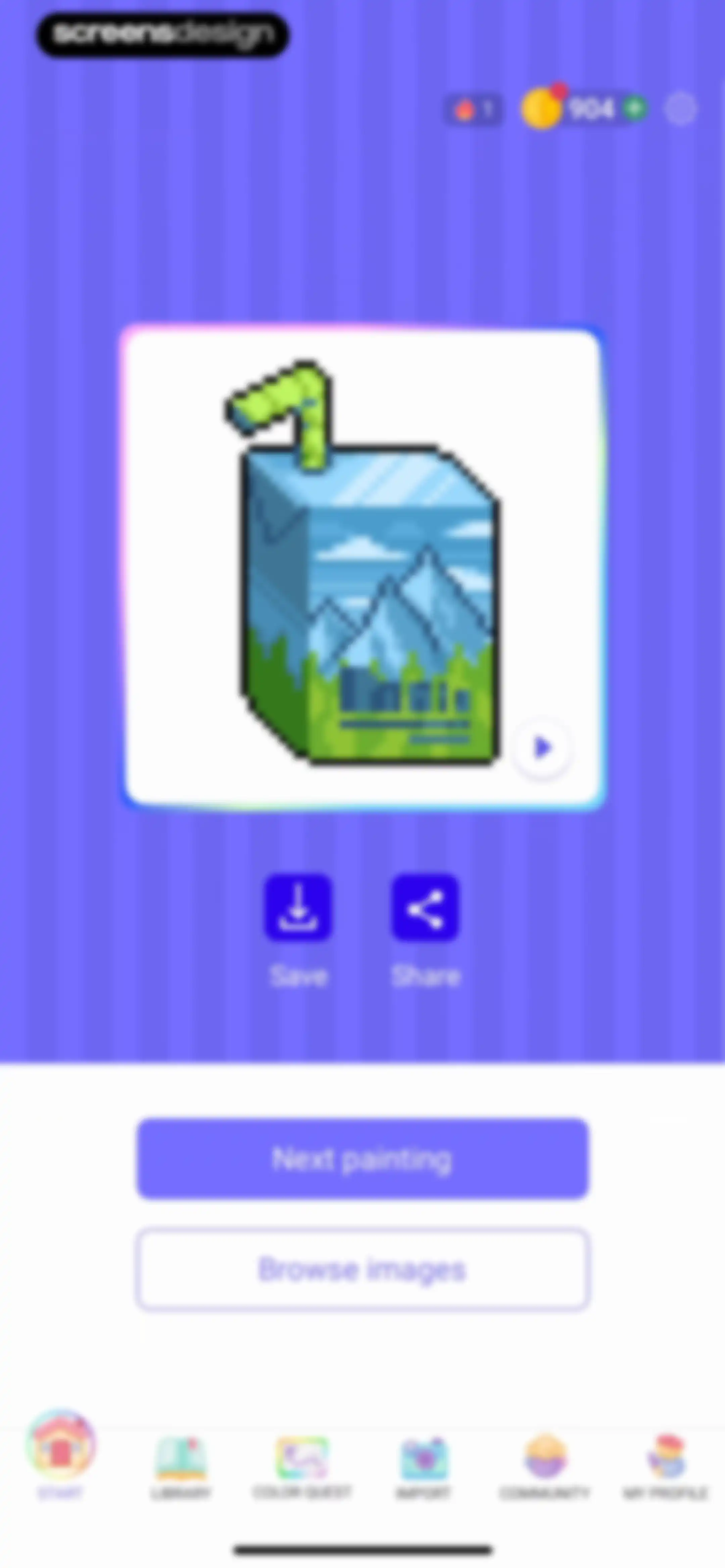Continue with Next painting
Screen dimensions: 725x1568
(362, 1158)
